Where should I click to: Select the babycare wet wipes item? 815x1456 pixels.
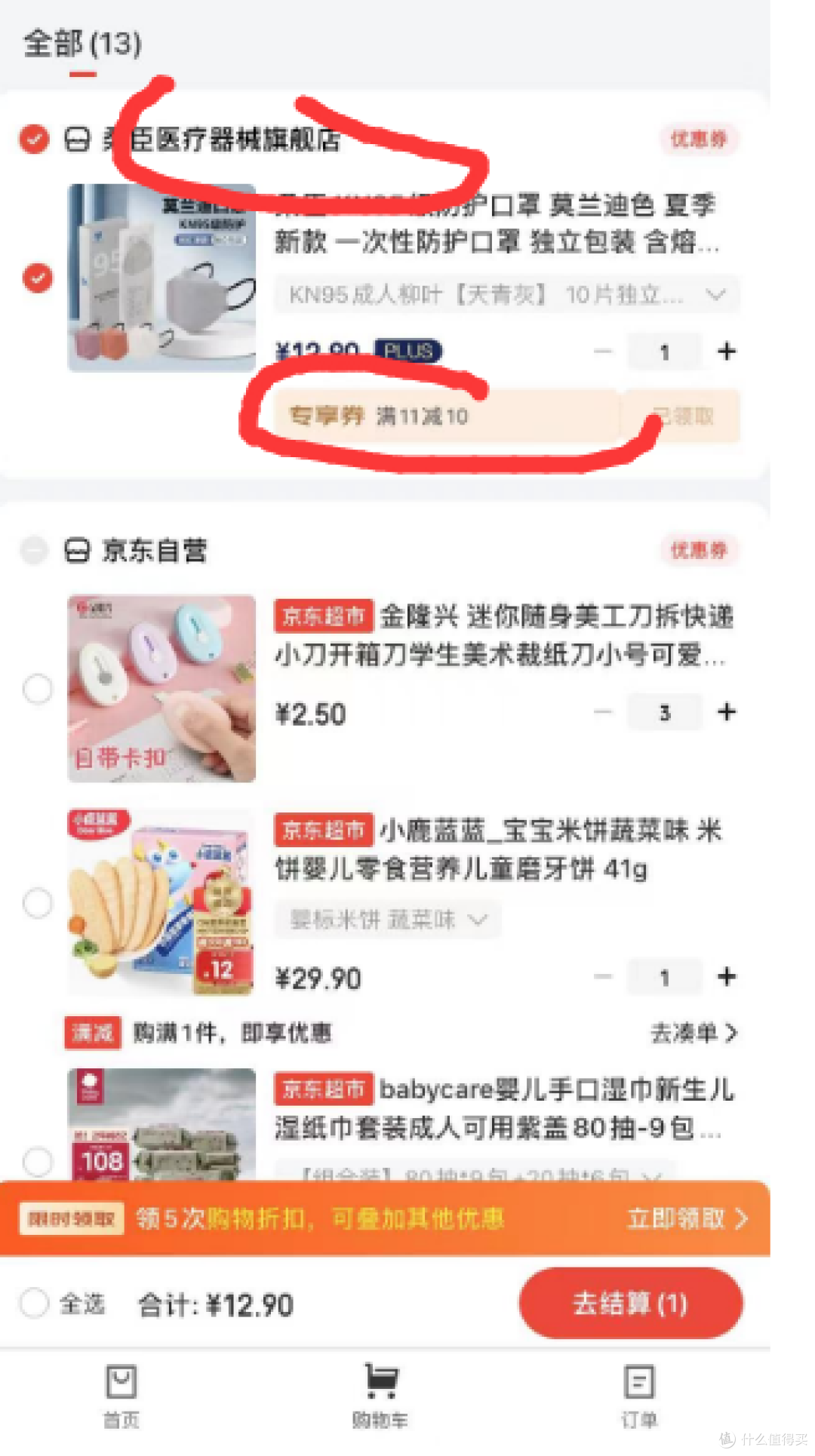click(38, 1161)
